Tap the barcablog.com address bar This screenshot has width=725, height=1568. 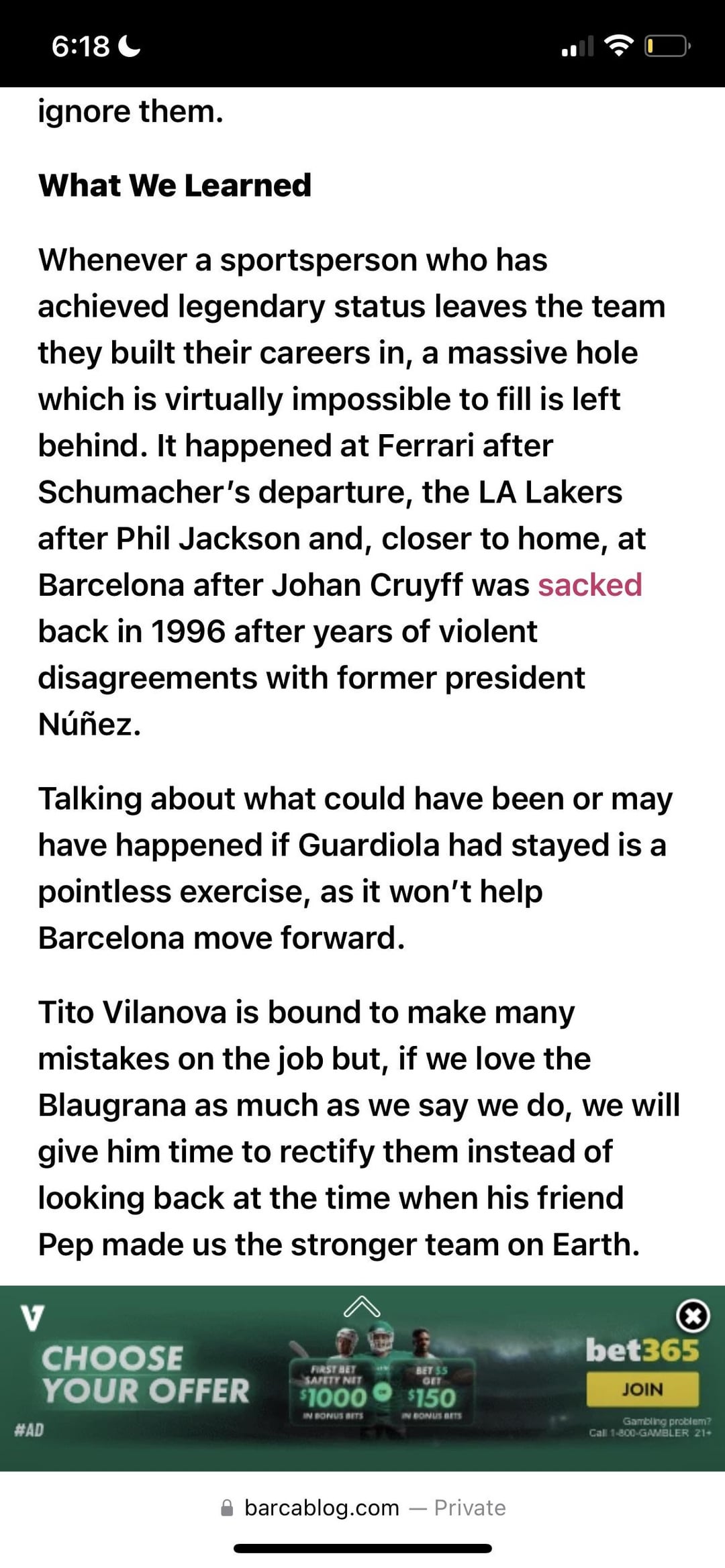click(362, 1508)
